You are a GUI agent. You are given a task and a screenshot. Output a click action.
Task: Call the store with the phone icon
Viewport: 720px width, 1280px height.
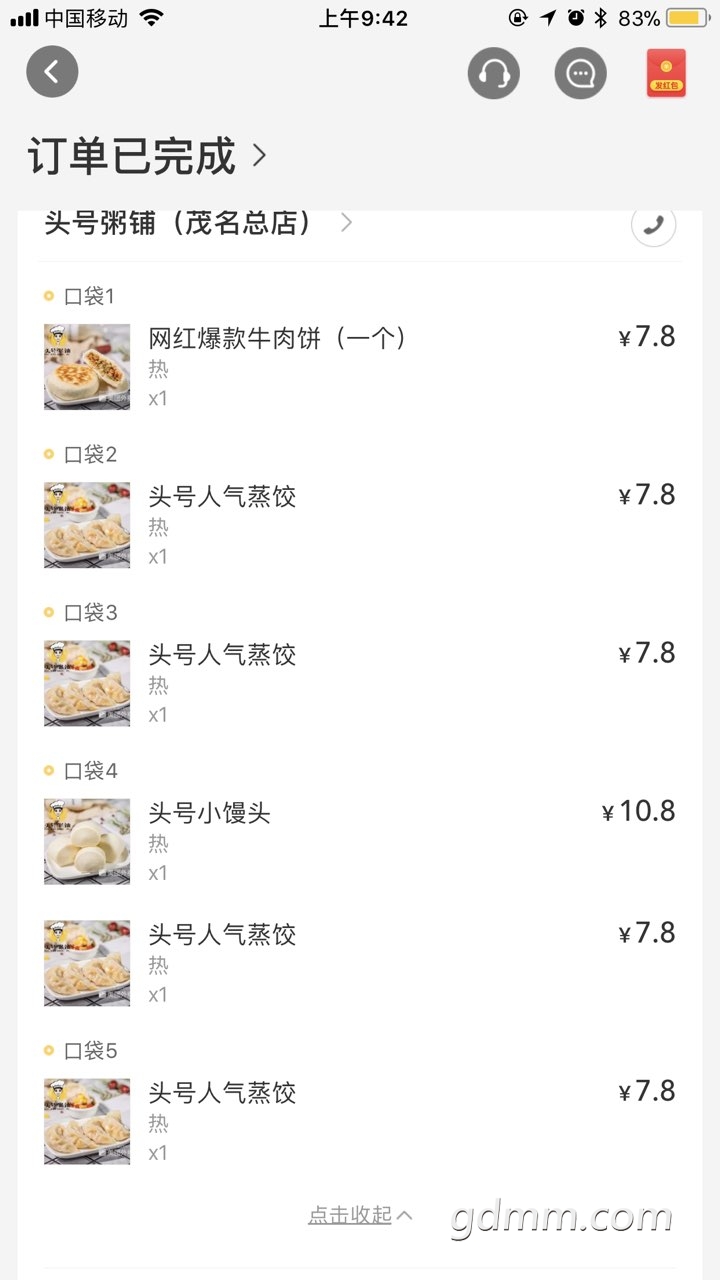(653, 224)
